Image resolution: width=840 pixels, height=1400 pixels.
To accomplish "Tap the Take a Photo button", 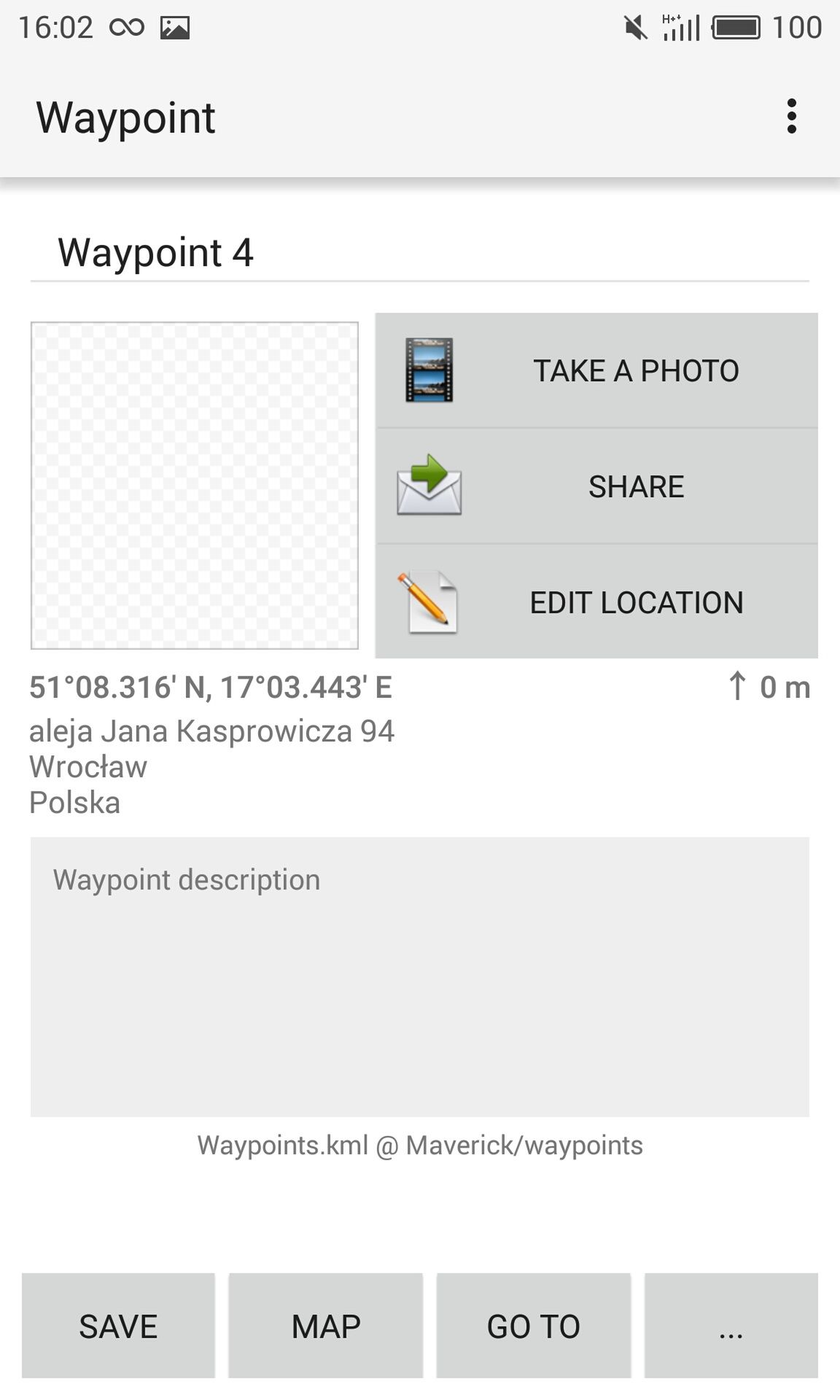I will tap(596, 370).
